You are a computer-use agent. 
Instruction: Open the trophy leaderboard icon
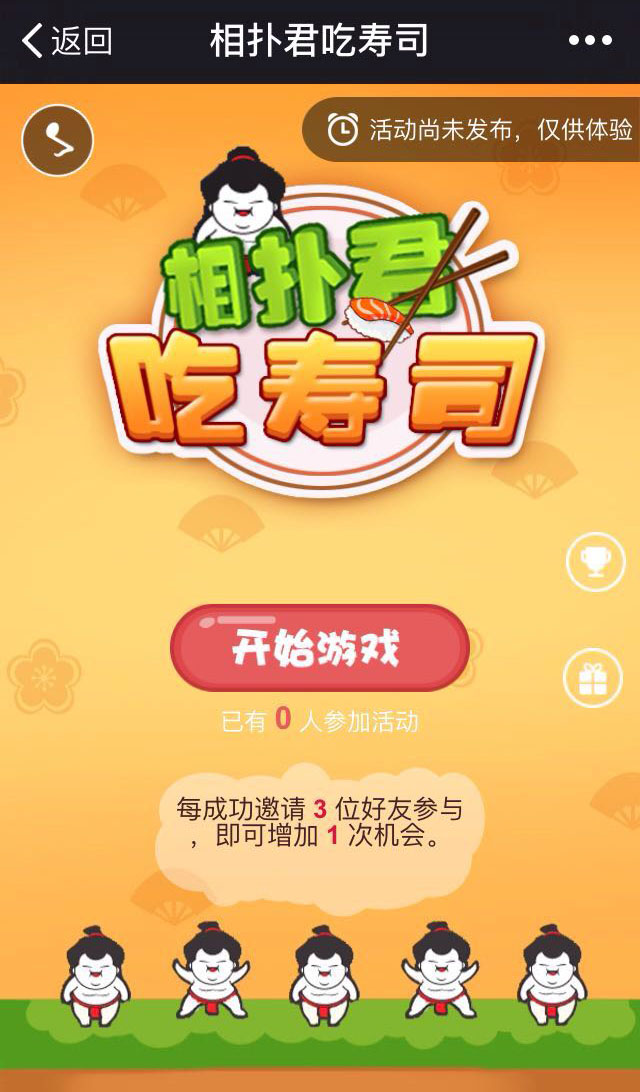(x=595, y=564)
